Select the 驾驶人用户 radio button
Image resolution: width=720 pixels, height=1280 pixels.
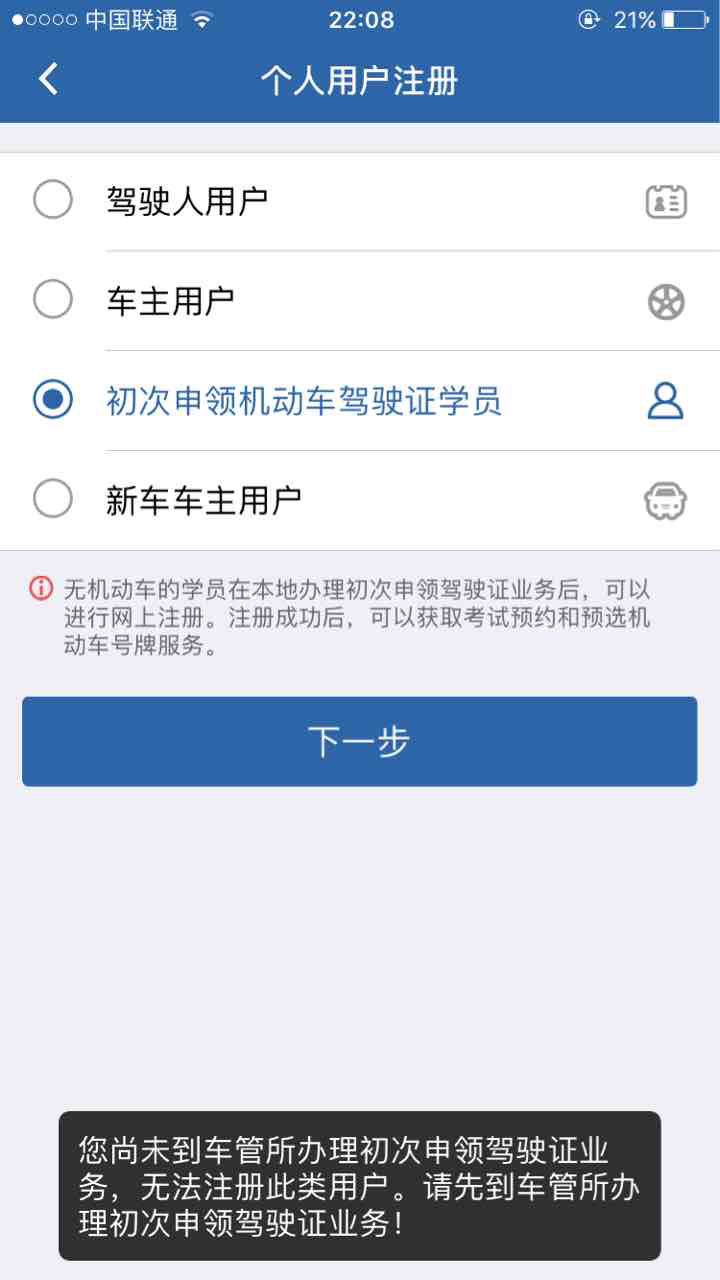pos(53,200)
